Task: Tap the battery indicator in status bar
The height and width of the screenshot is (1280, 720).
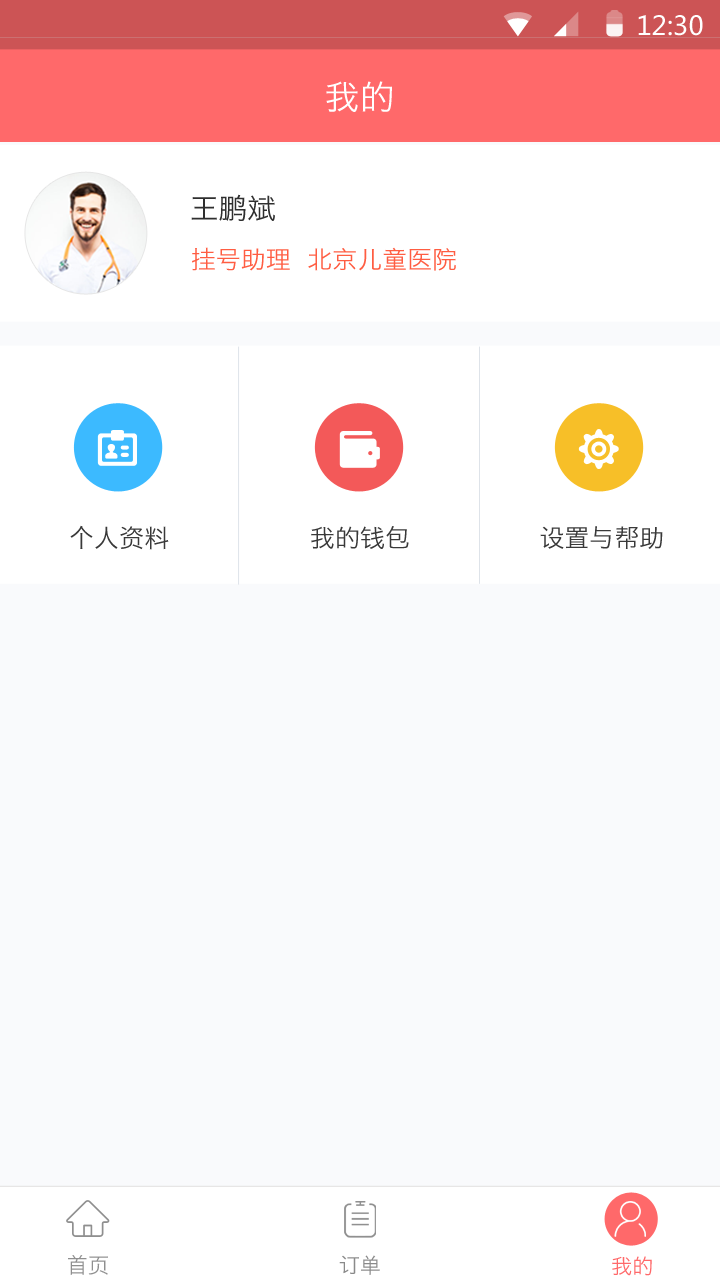Action: coord(616,22)
